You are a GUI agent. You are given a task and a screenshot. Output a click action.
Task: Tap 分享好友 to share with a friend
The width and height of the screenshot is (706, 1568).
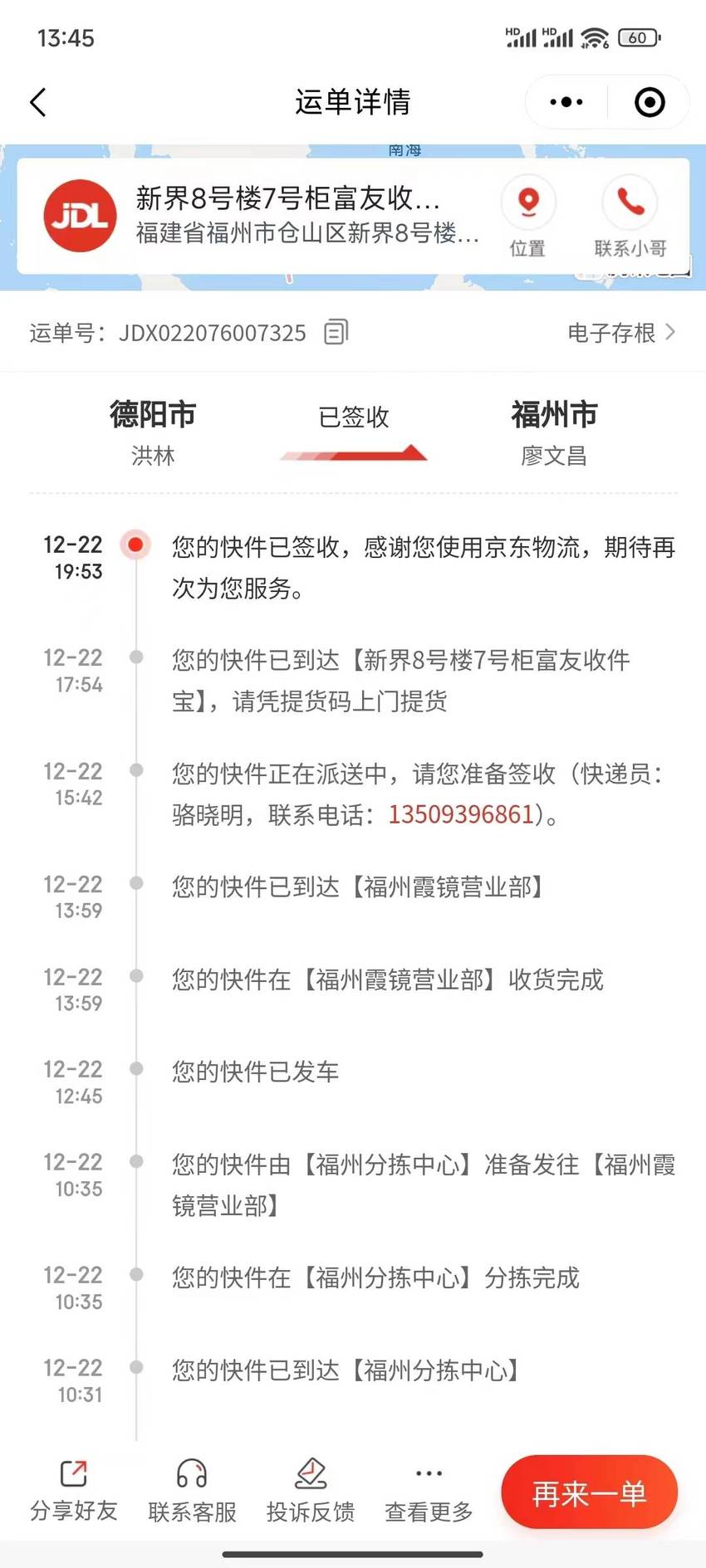click(74, 1492)
